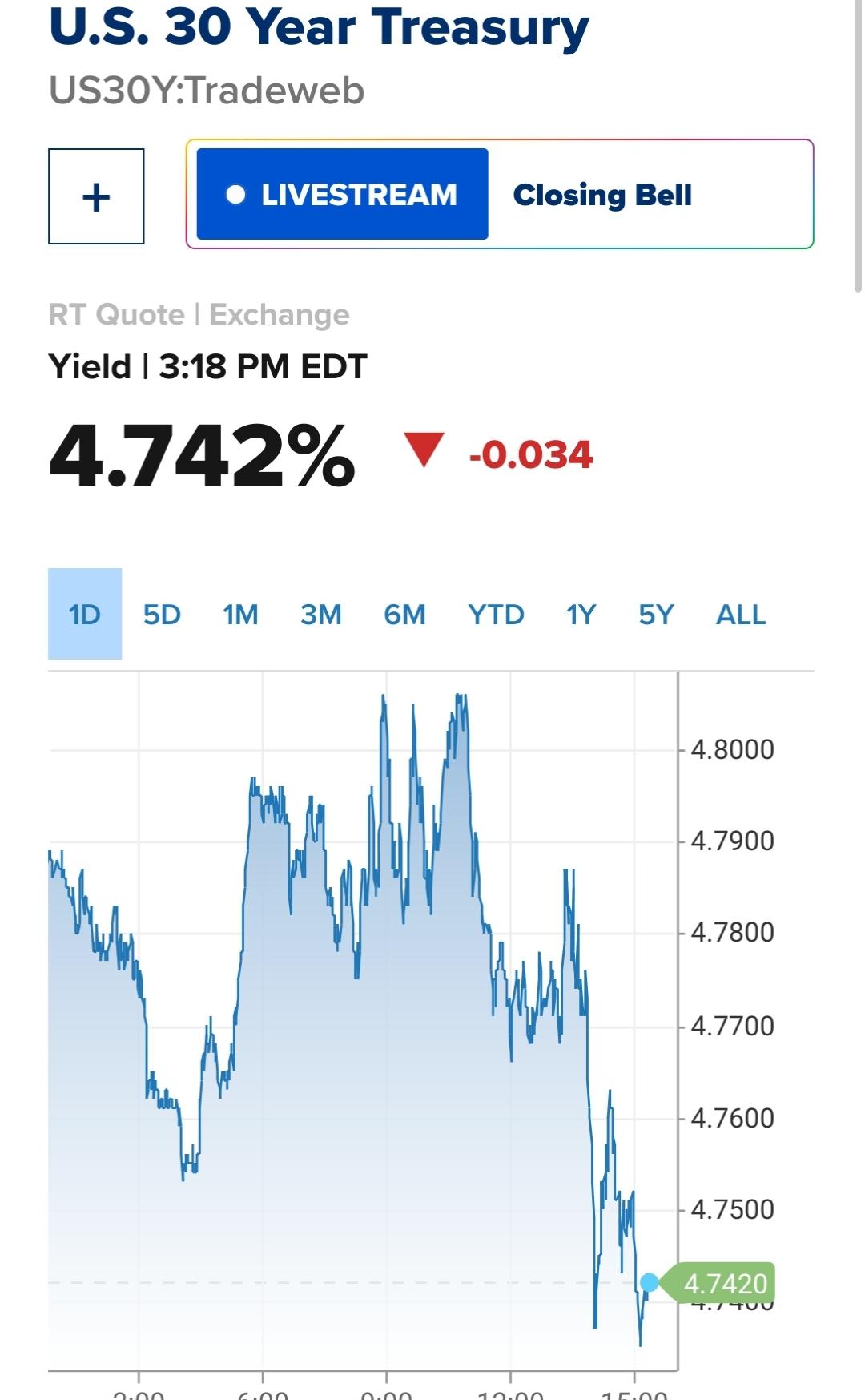The width and height of the screenshot is (865, 1400).
Task: Select the 1D chart range
Action: [85, 615]
